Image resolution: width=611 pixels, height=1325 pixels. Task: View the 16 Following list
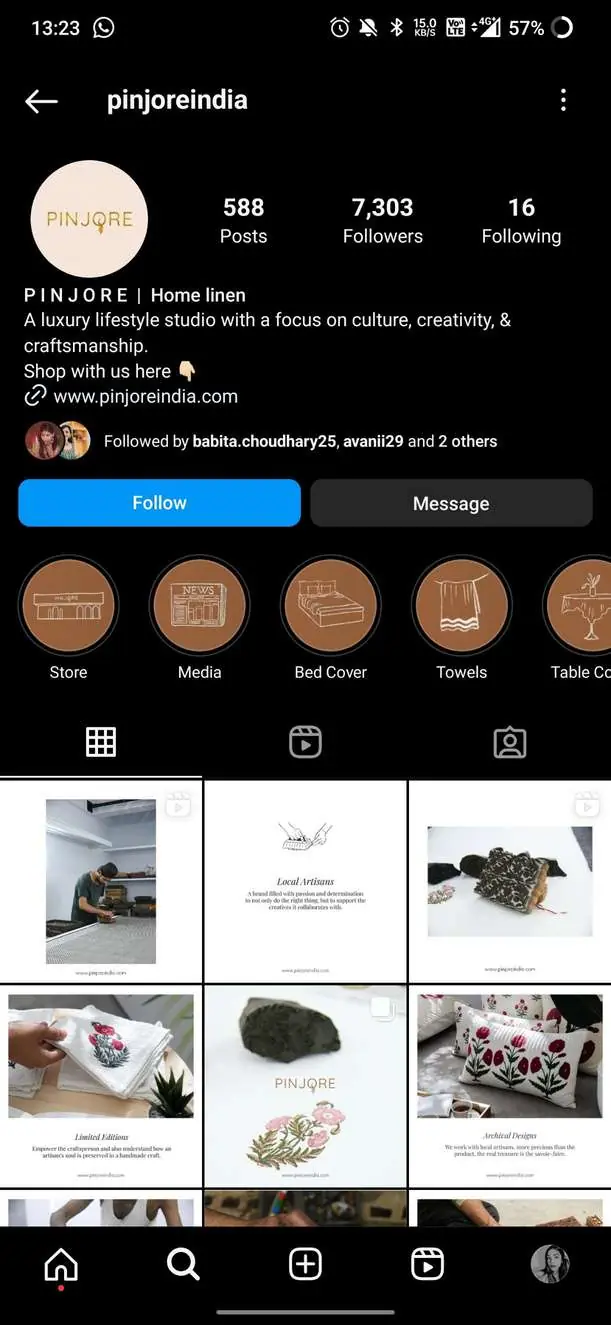521,220
